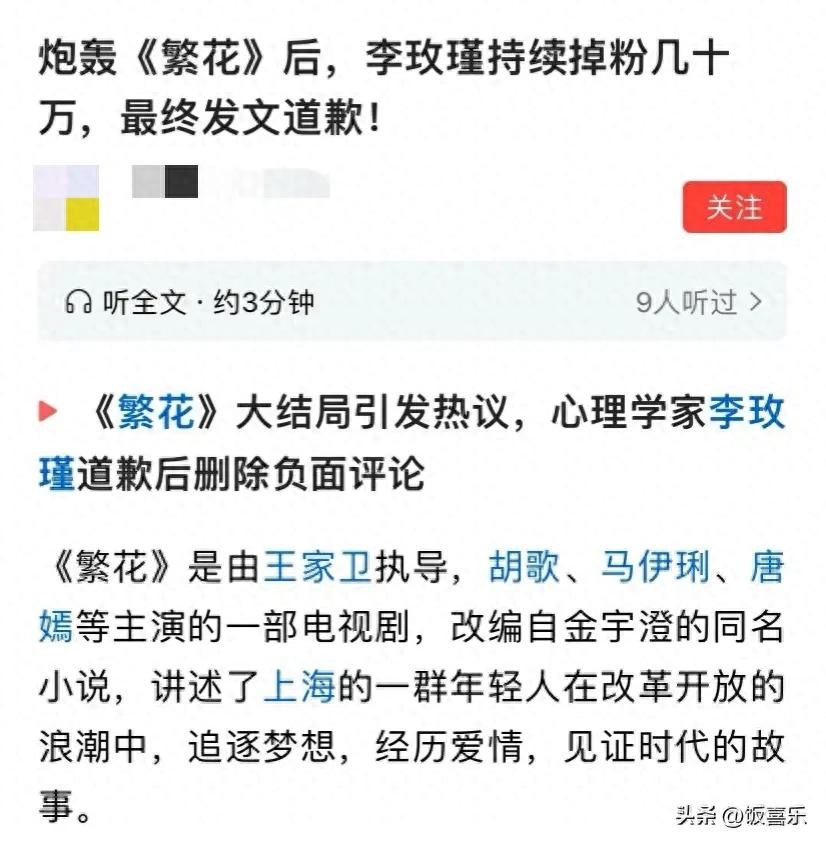Image resolution: width=826 pixels, height=845 pixels.
Task: Open the 马伊琍 link
Action: [x=655, y=568]
